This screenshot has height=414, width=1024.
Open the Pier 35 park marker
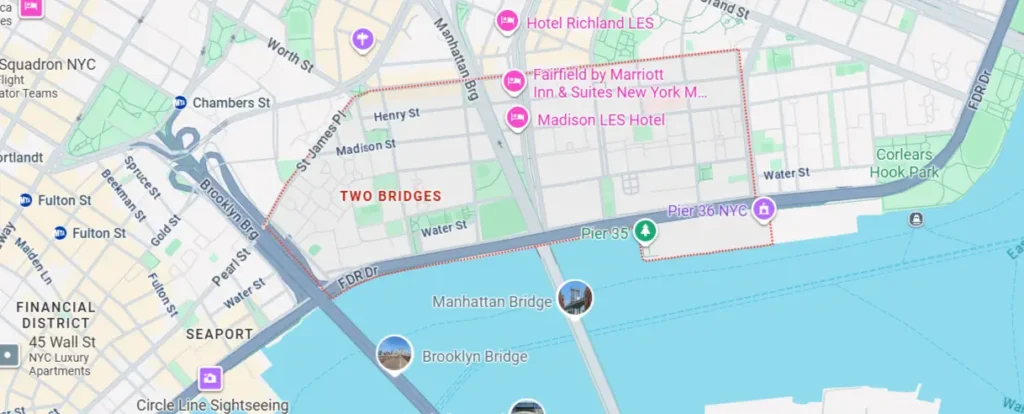click(x=647, y=233)
